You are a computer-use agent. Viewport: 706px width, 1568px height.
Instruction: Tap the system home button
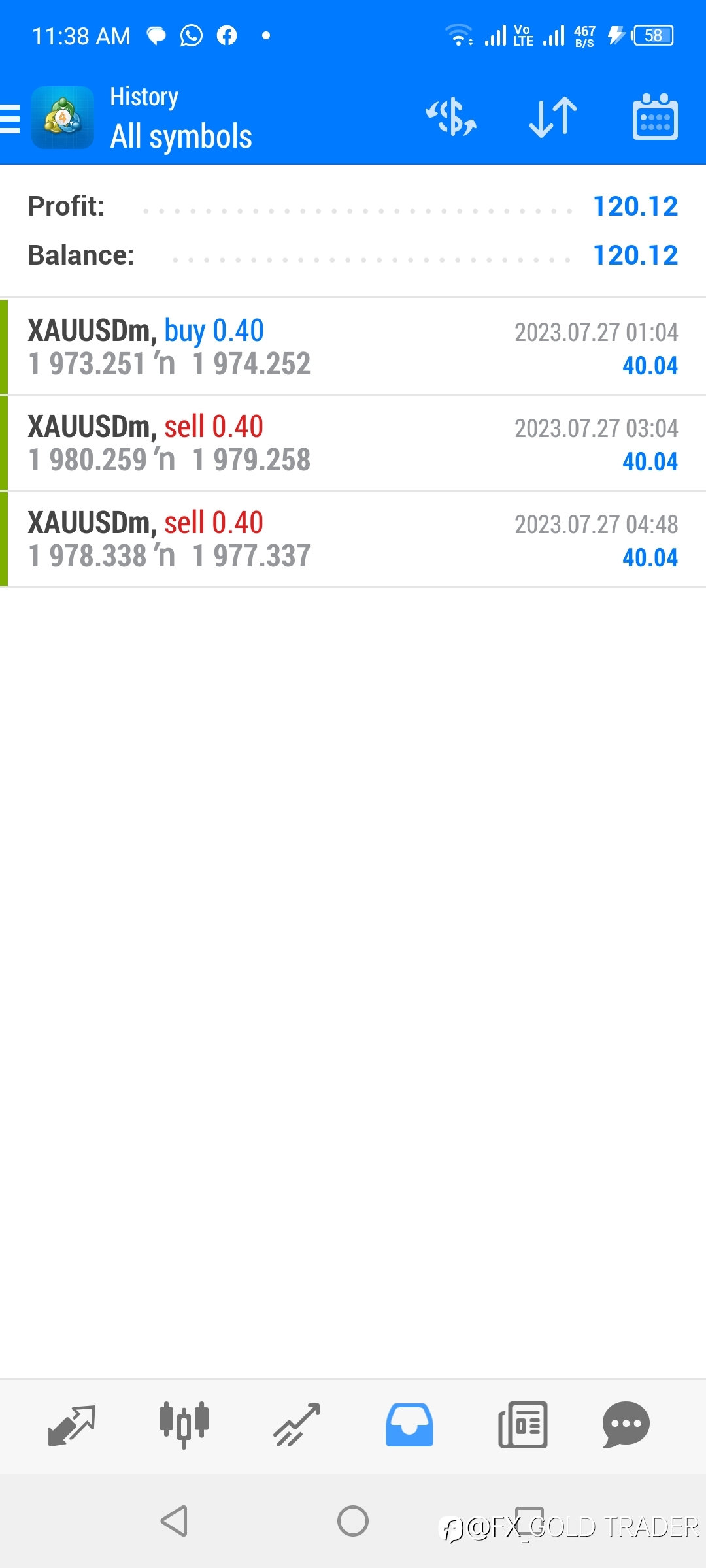coord(353,1521)
